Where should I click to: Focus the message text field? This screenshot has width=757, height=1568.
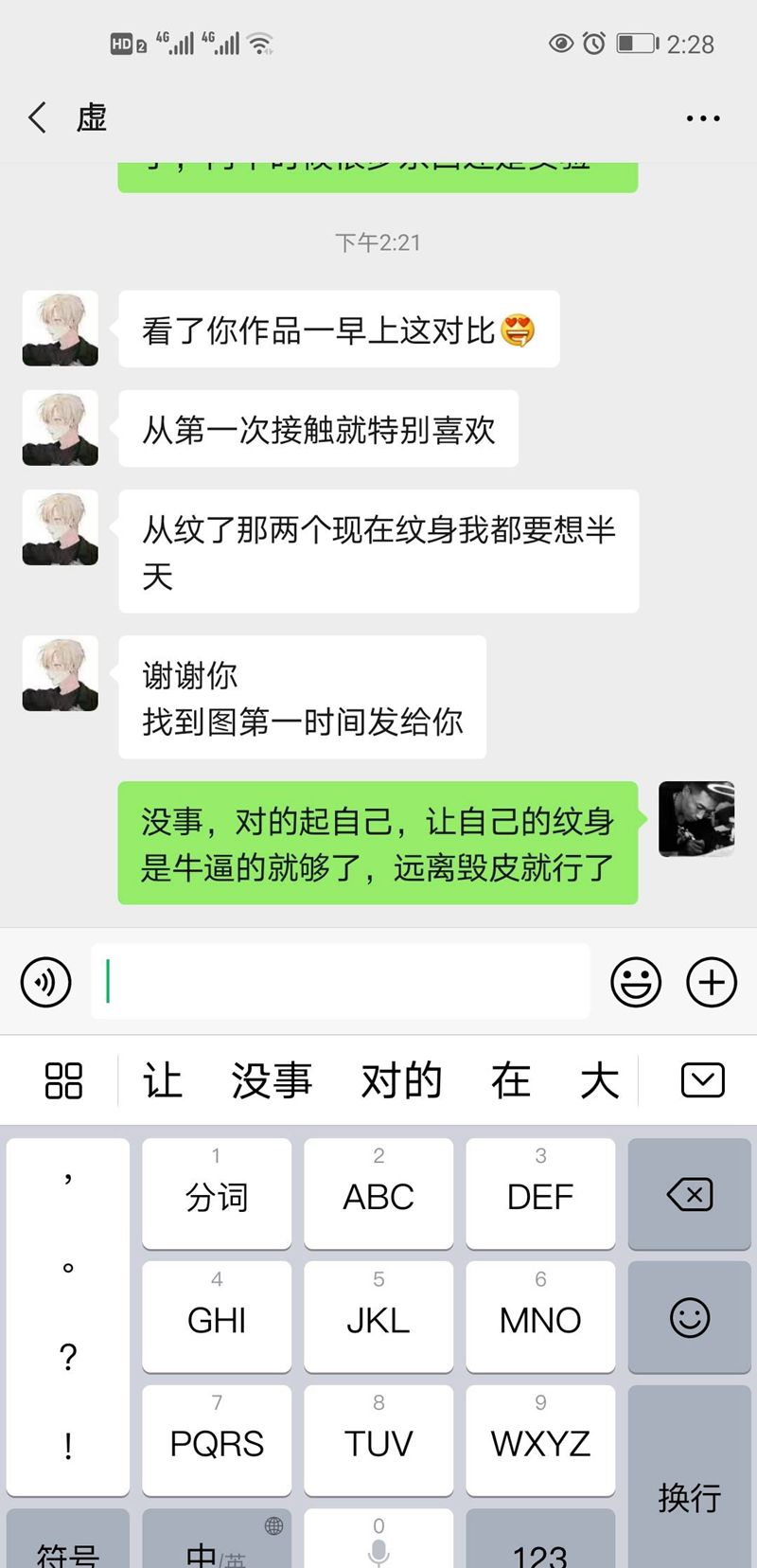341,982
